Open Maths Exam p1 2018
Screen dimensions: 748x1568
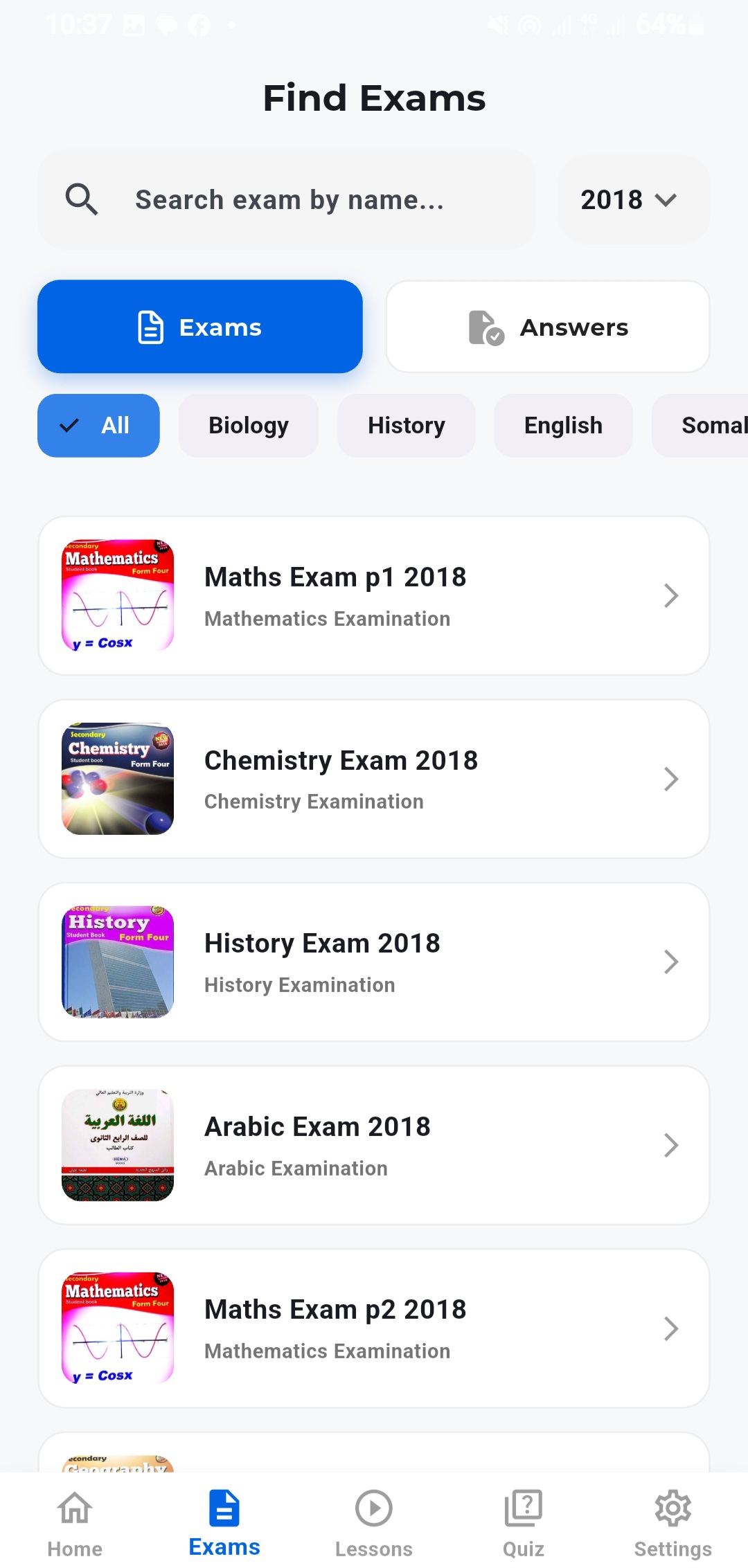(374, 595)
